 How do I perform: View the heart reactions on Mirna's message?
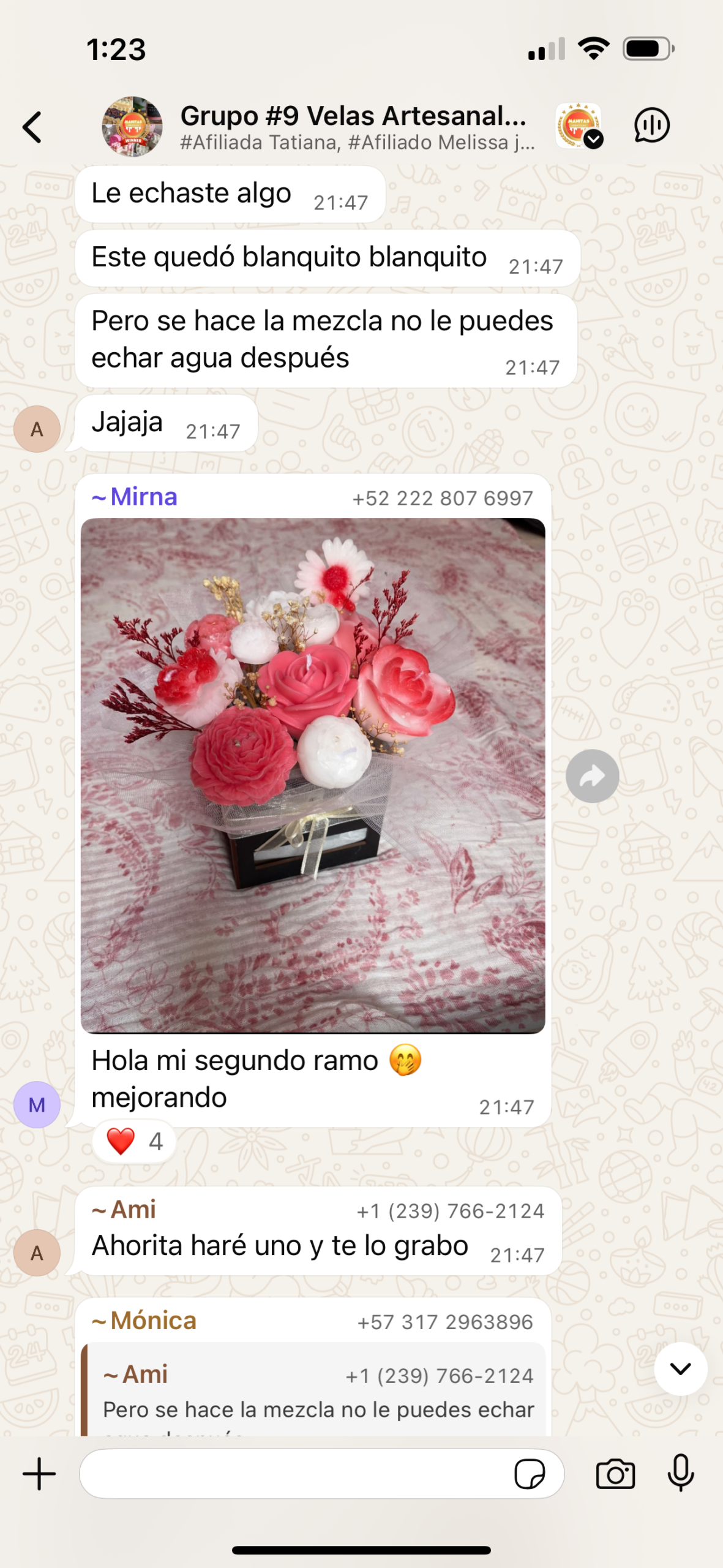(x=134, y=1141)
